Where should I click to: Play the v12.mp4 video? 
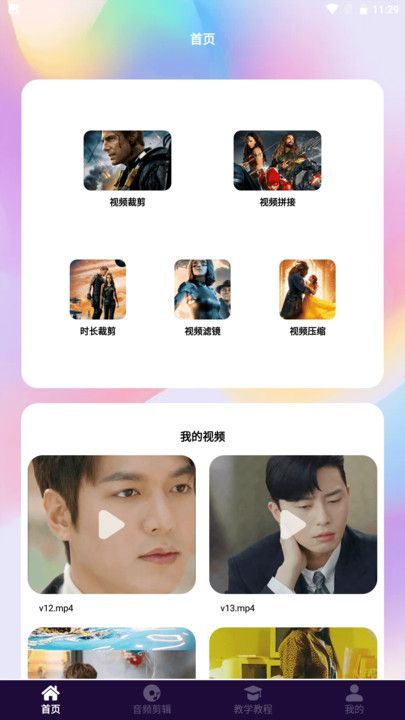pyautogui.click(x=112, y=524)
